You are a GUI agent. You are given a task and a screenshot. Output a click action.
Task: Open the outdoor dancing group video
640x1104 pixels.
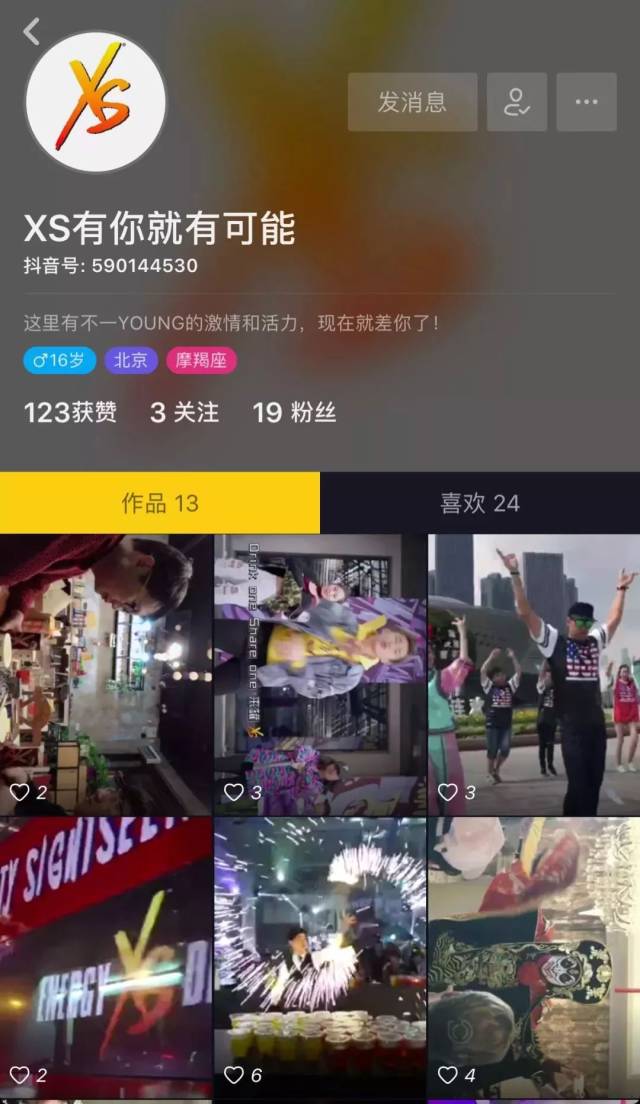coord(534,673)
